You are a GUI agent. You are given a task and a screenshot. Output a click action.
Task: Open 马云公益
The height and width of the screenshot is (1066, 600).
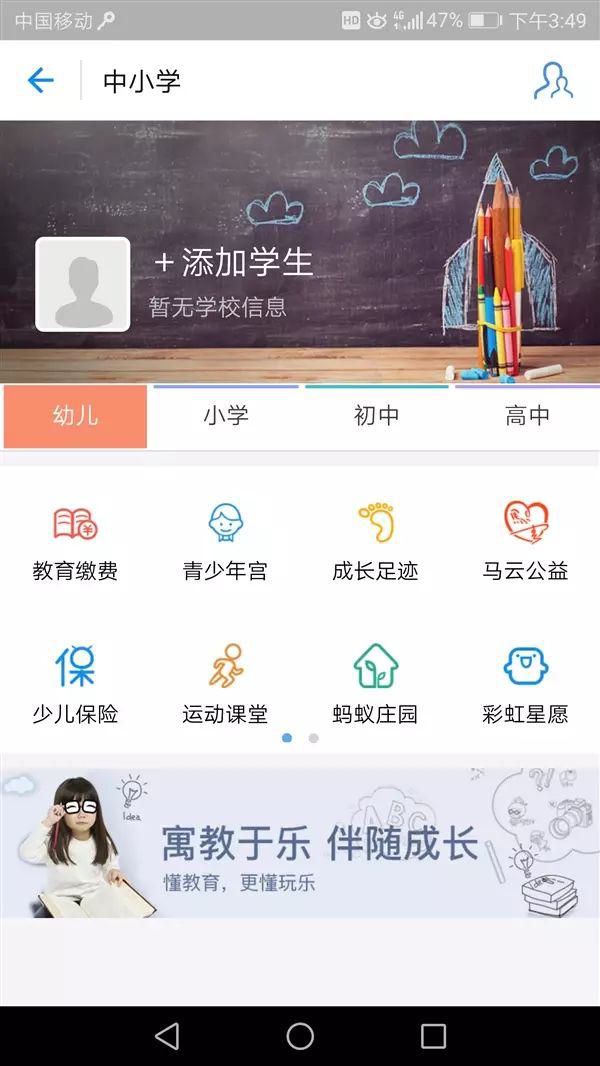525,541
